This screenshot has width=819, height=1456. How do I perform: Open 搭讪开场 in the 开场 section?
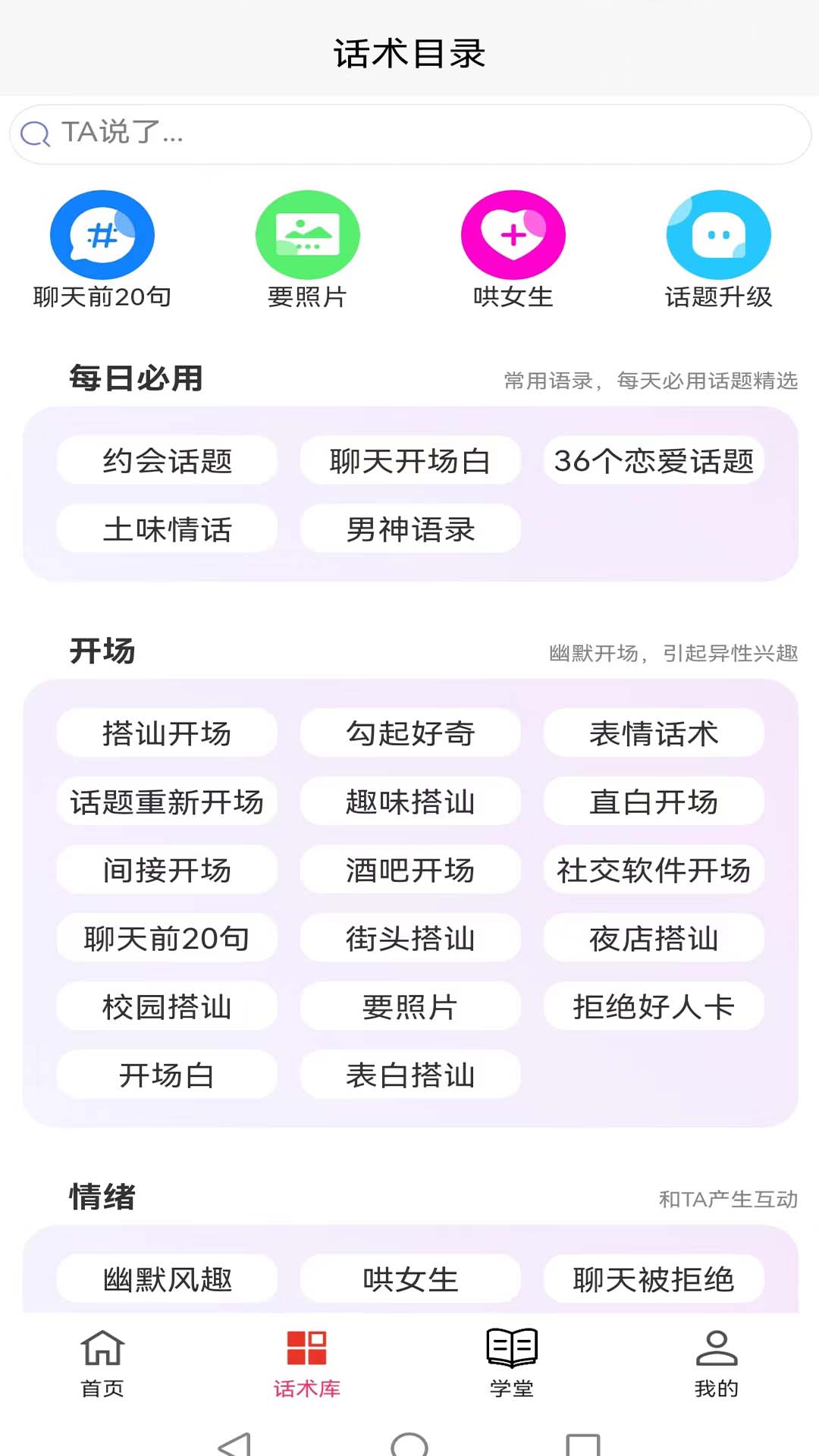pyautogui.click(x=167, y=733)
